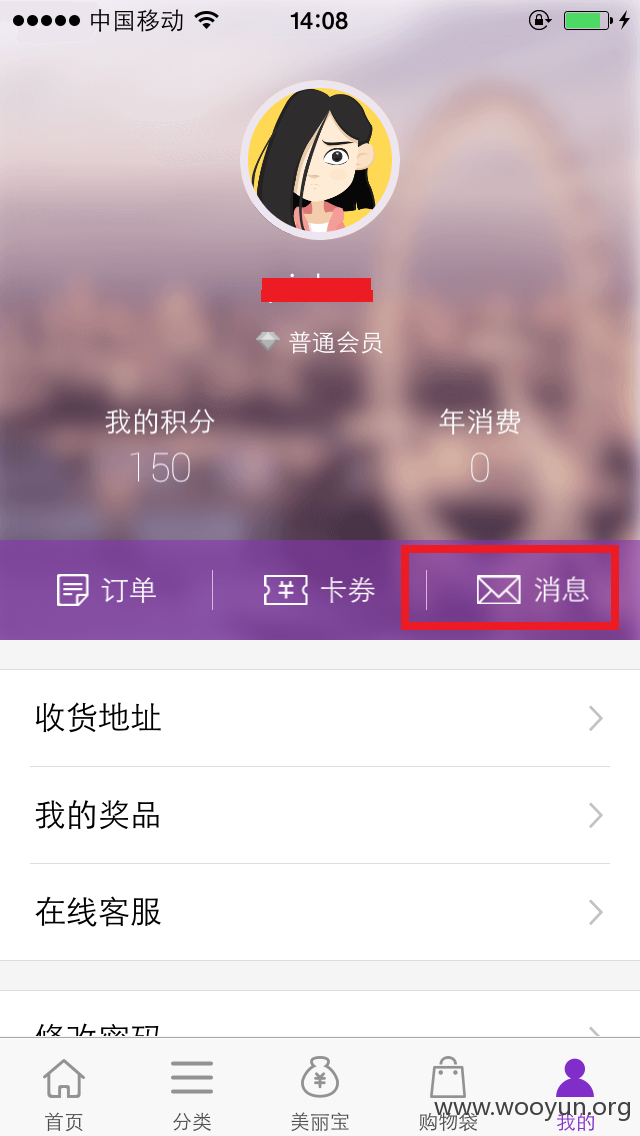Open 在线客服 online customer service
The width and height of the screenshot is (640, 1136).
(320, 912)
